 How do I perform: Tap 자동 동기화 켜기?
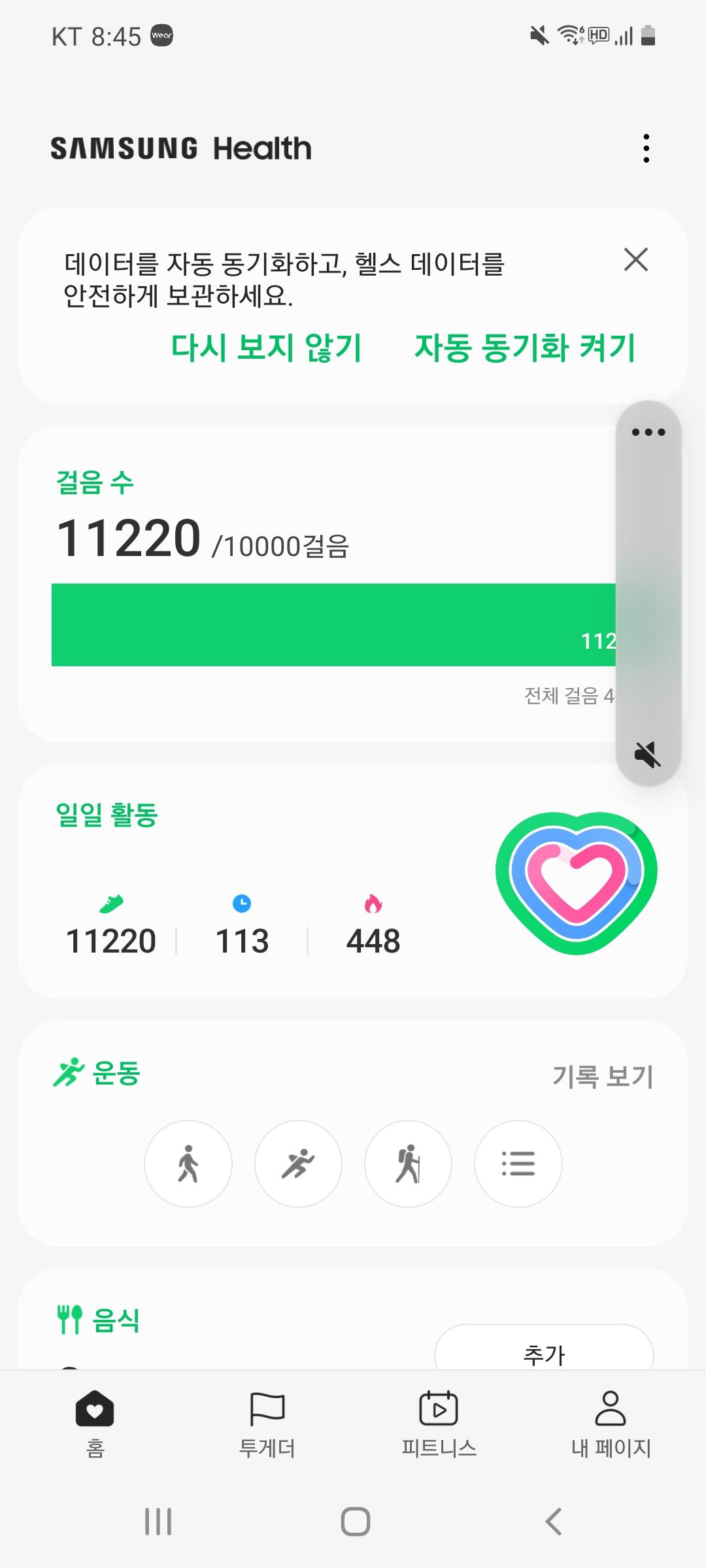(525, 347)
